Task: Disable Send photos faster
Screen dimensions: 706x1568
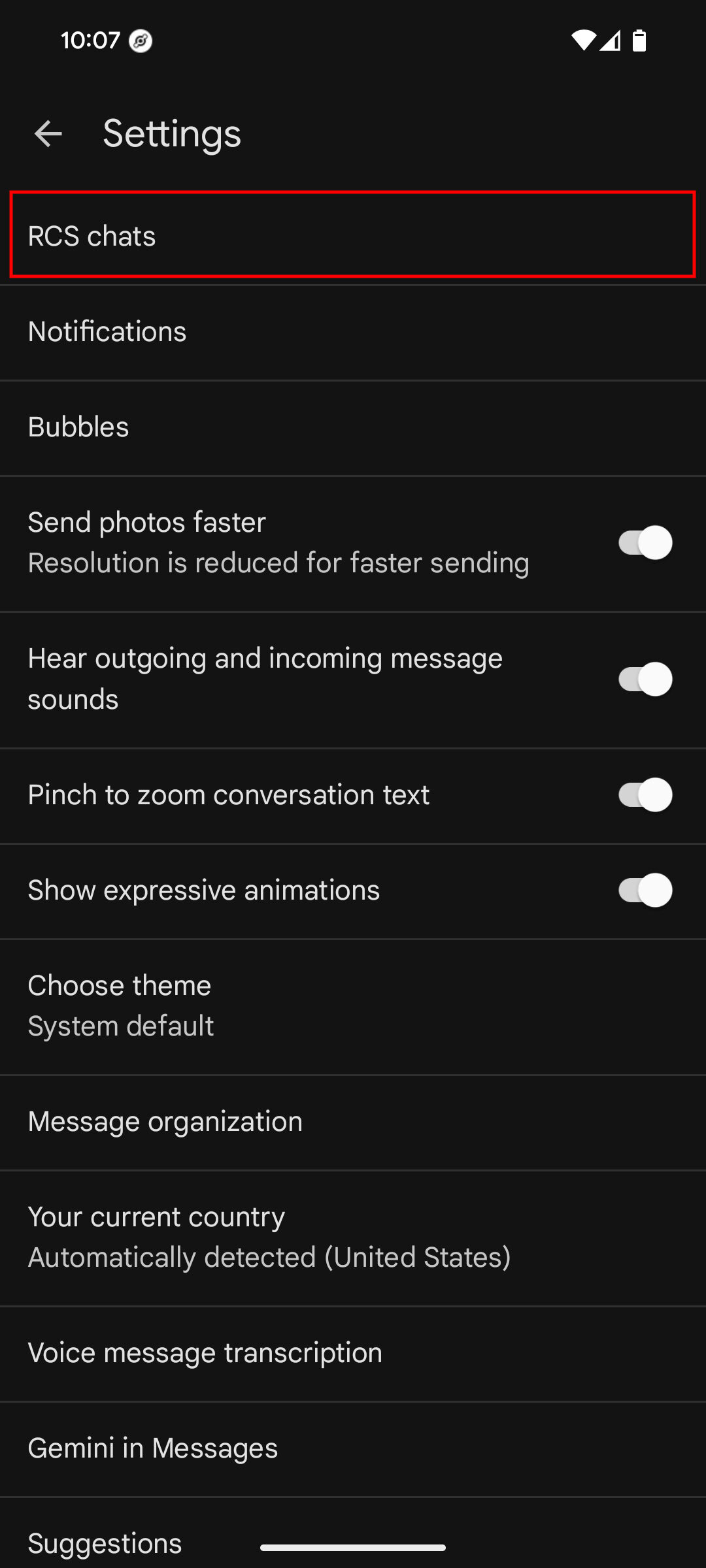Action: [x=645, y=542]
